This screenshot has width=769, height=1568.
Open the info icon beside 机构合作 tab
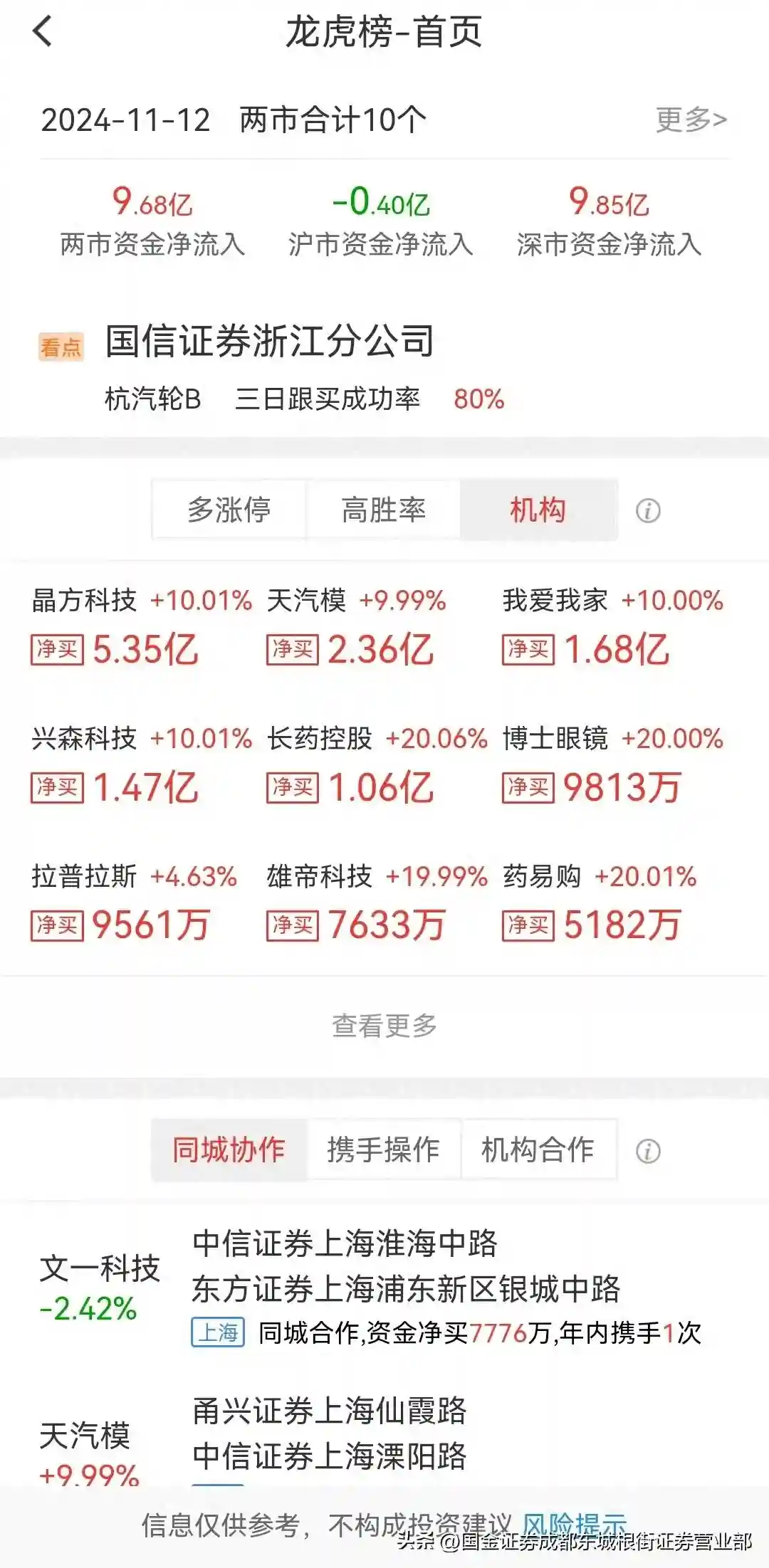tap(649, 1149)
